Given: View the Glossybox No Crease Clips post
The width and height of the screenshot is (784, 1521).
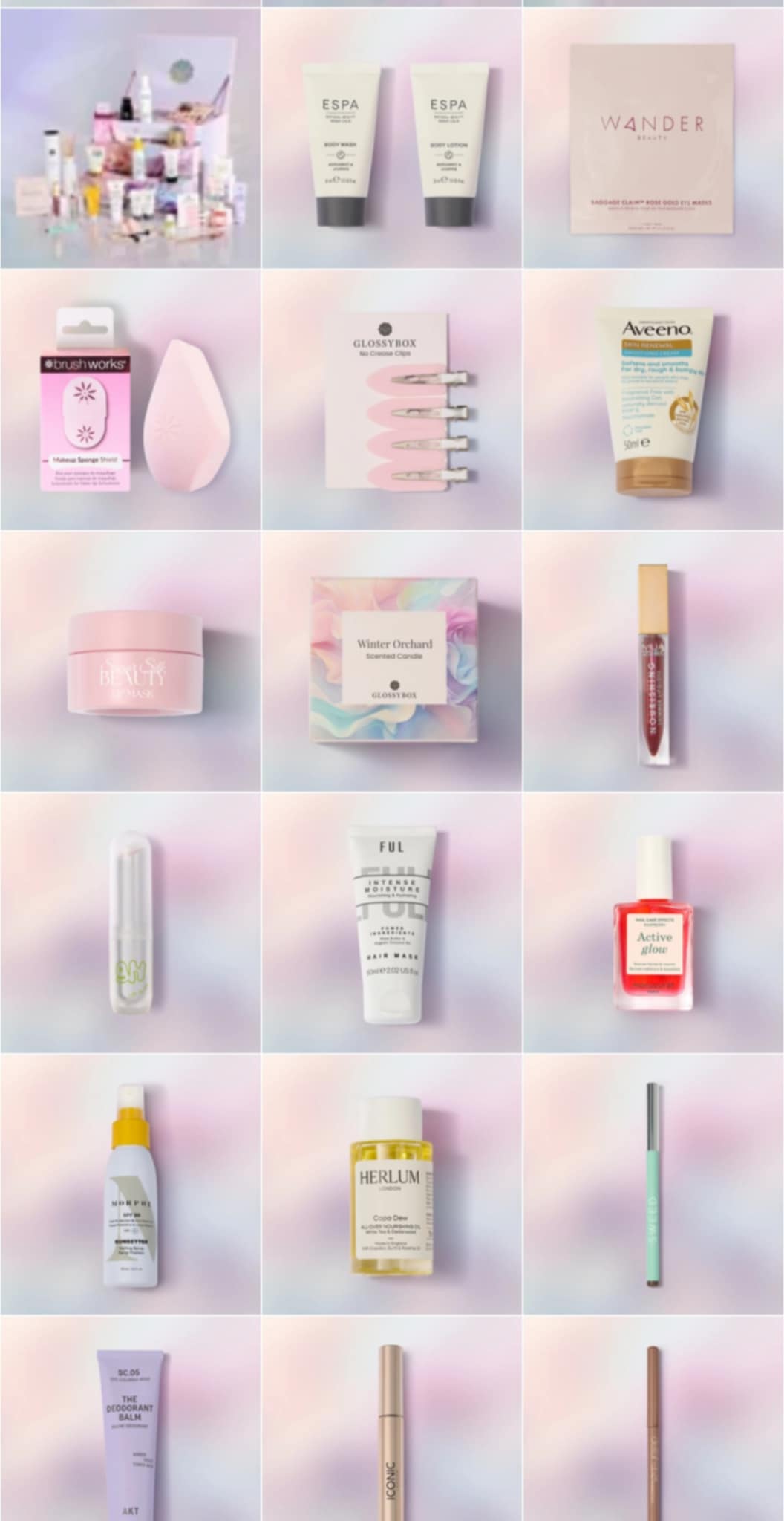Looking at the screenshot, I should click(391, 399).
